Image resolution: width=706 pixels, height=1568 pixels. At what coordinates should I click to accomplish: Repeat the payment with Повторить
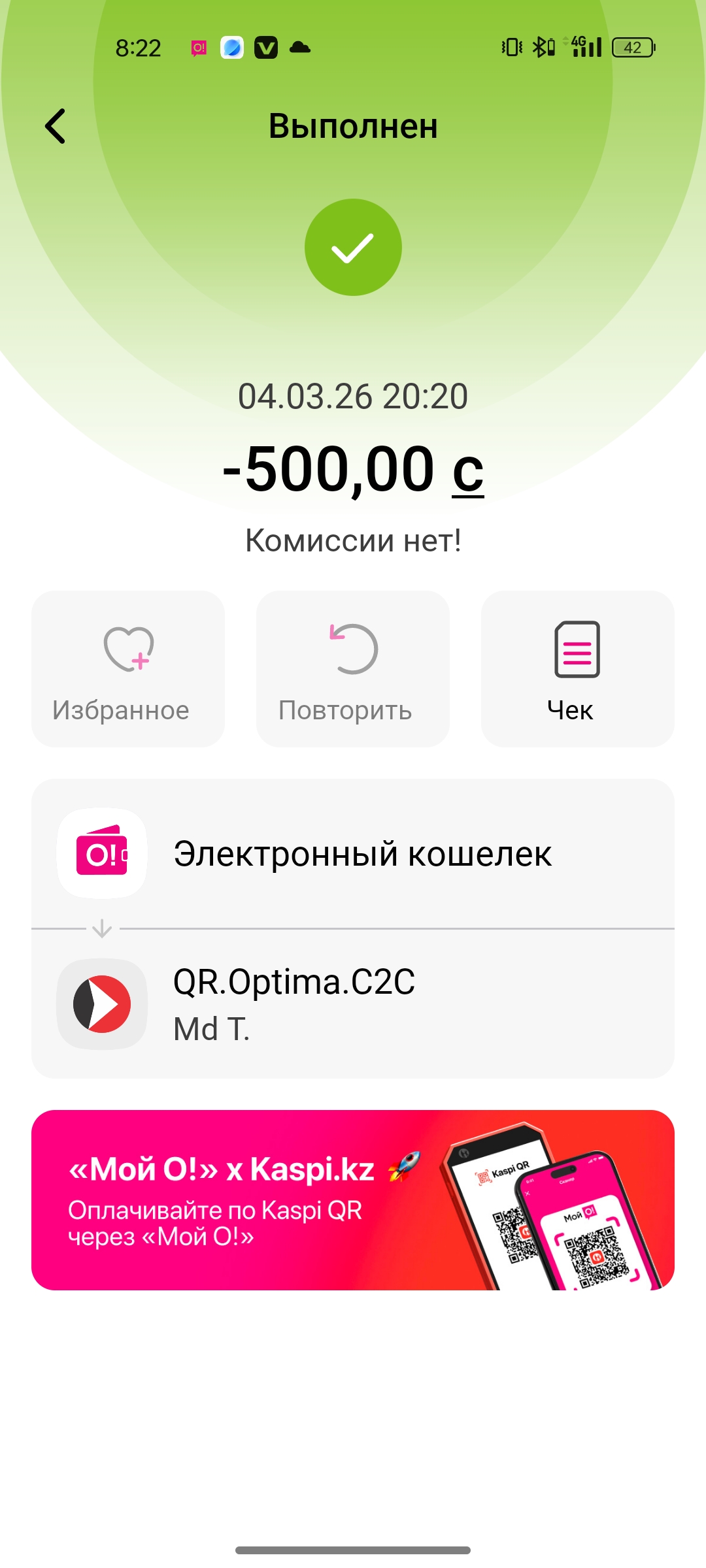353,668
